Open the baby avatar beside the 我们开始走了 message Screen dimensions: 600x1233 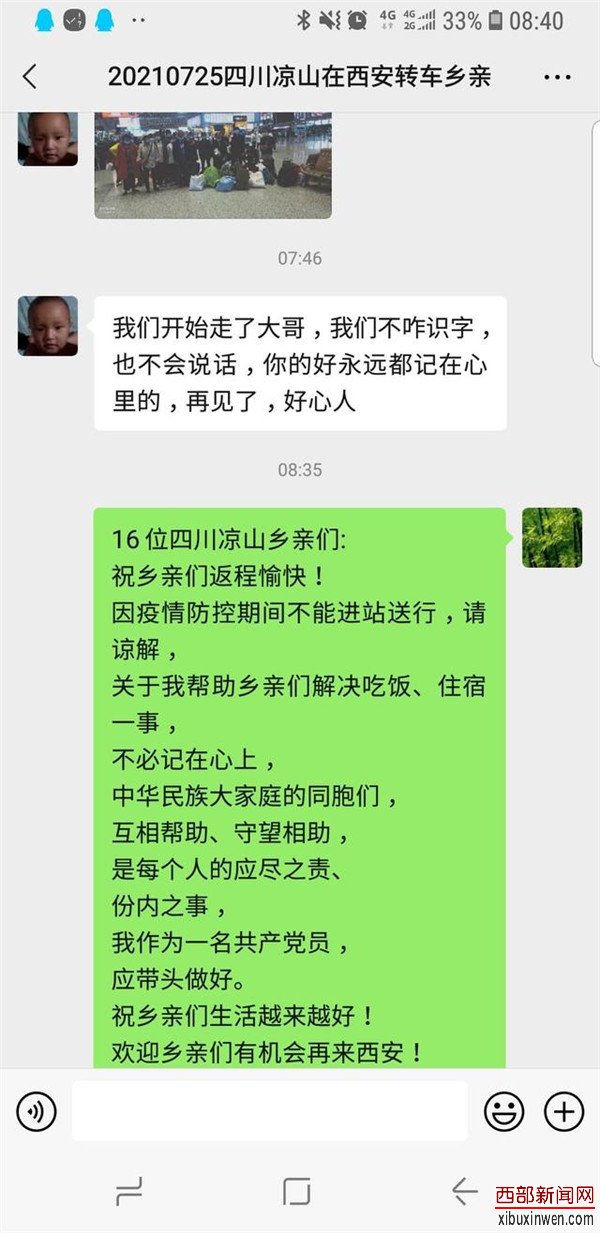click(48, 326)
